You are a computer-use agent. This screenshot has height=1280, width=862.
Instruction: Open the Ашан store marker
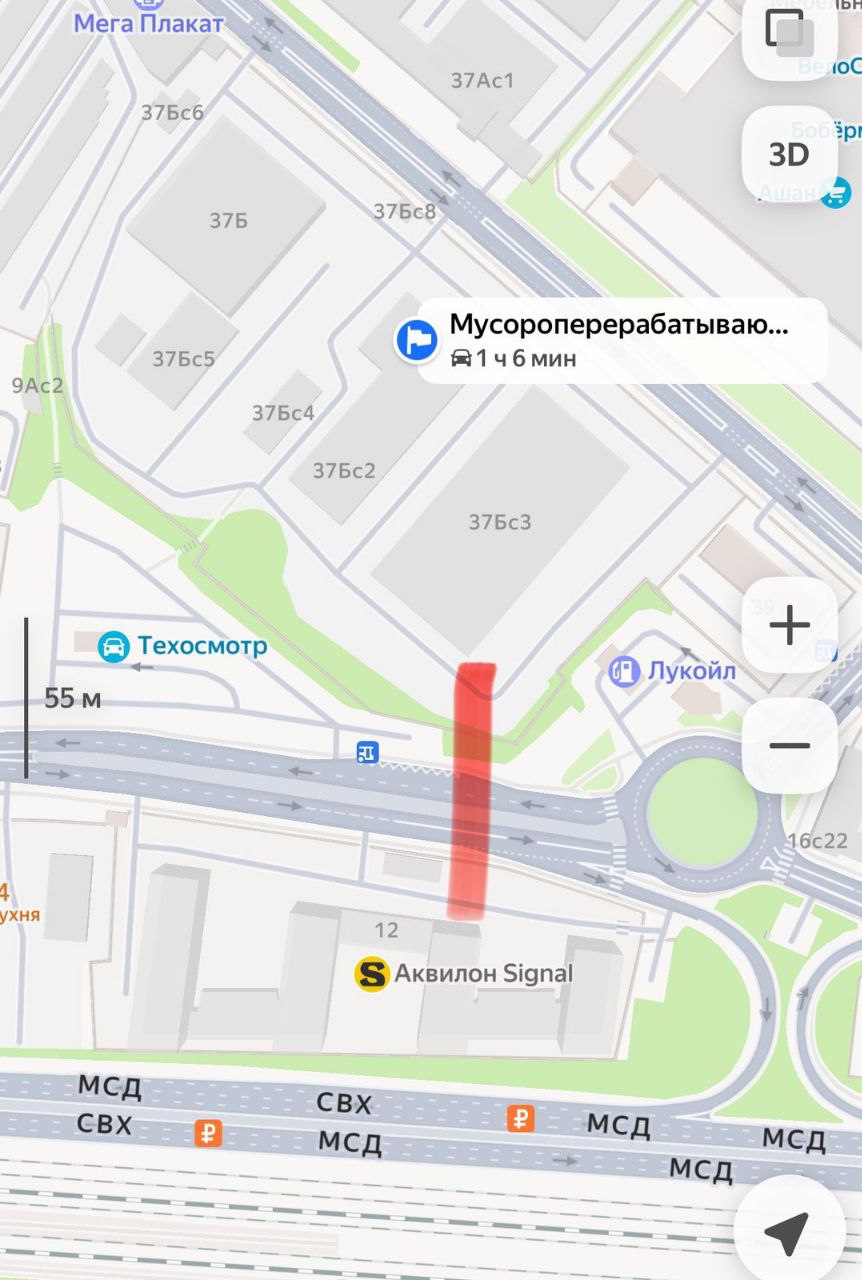coord(834,192)
